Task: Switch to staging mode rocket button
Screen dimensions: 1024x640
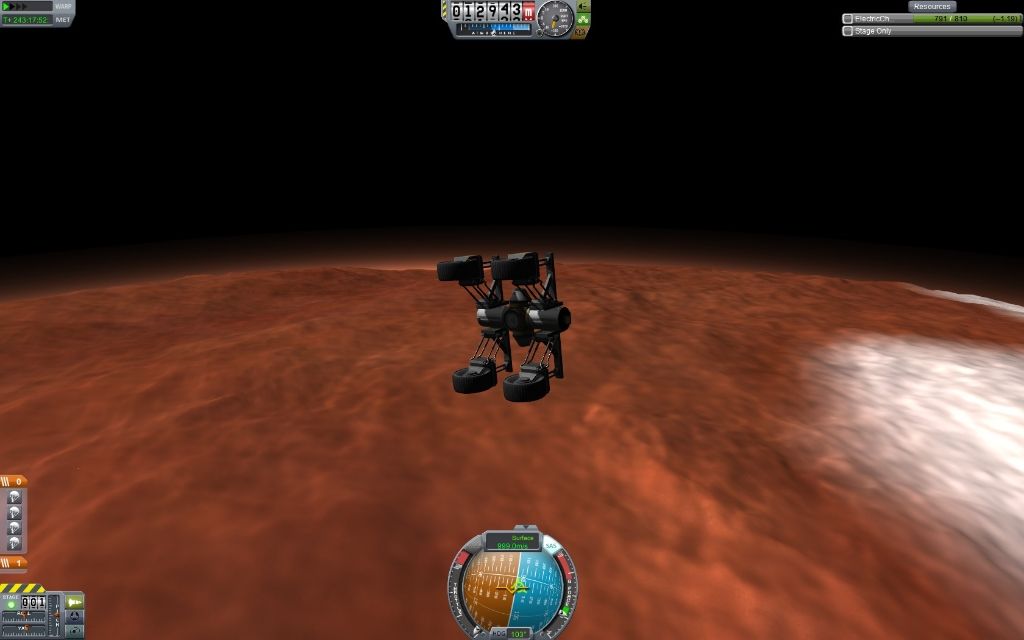Action: click(75, 602)
